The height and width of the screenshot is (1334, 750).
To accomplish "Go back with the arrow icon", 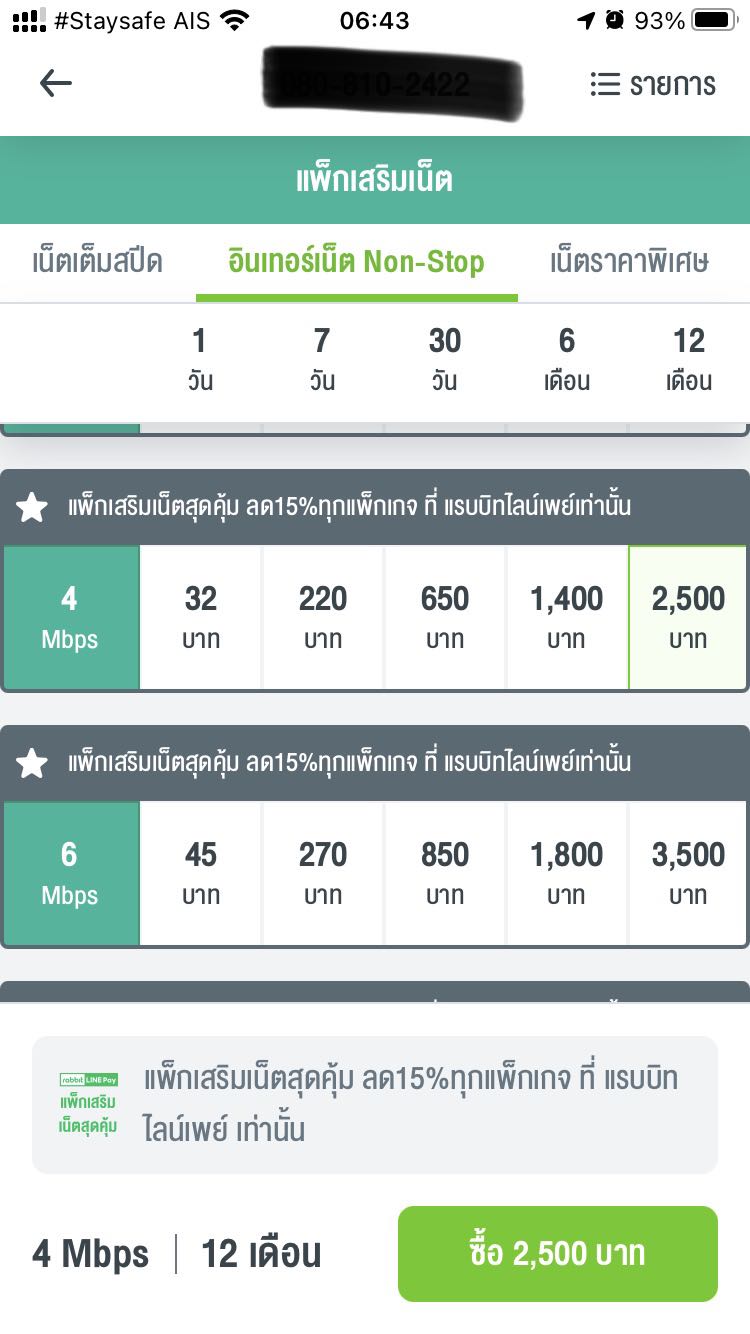I will 56,84.
